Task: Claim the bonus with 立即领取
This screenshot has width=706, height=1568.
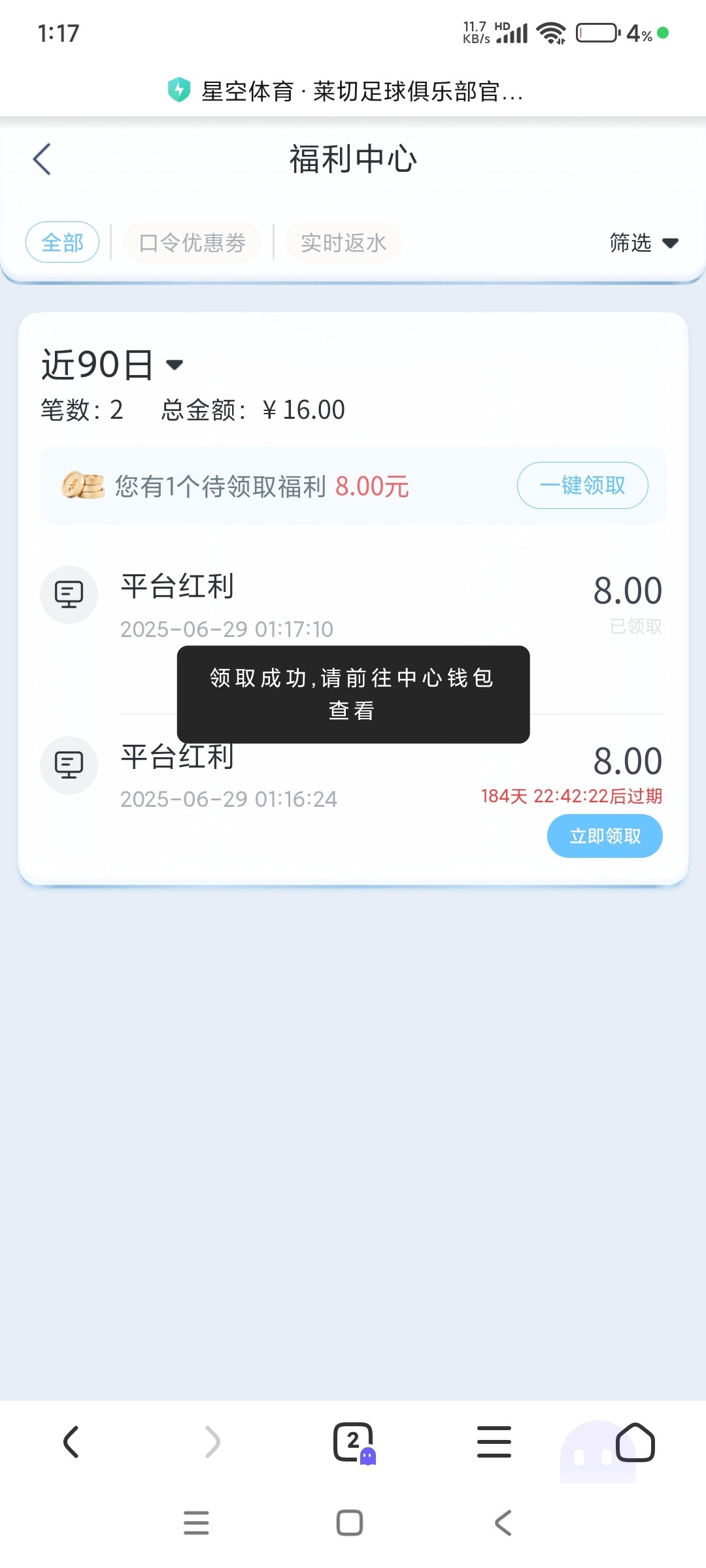Action: click(x=605, y=836)
